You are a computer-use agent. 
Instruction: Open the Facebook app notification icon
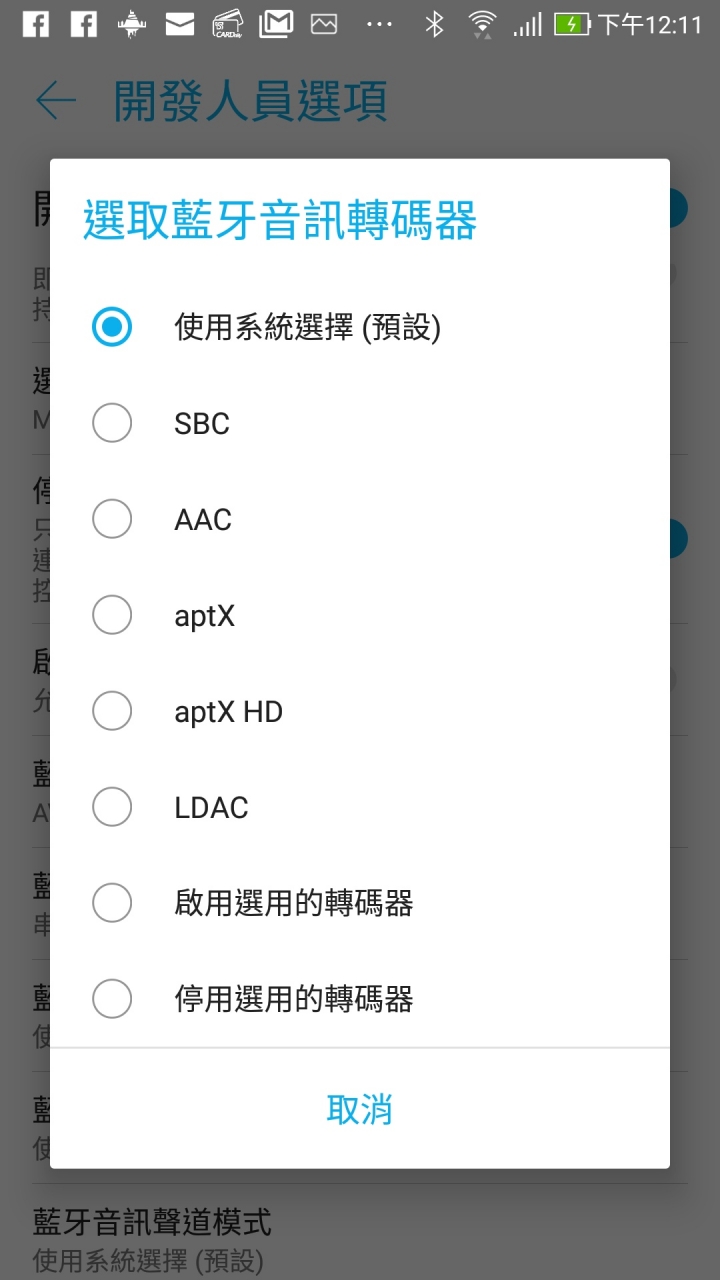tap(35, 22)
